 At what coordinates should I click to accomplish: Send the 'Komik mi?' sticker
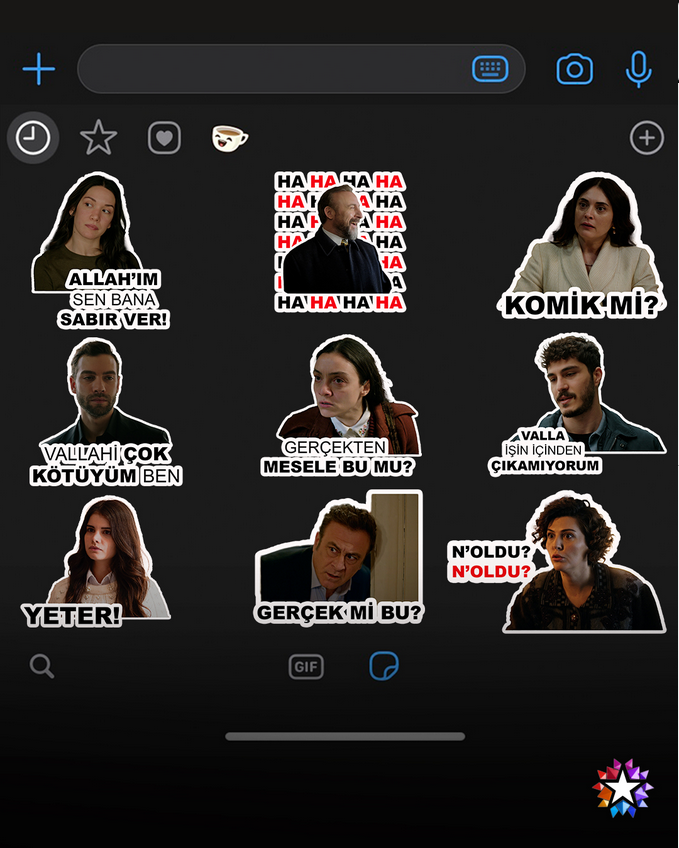[582, 246]
